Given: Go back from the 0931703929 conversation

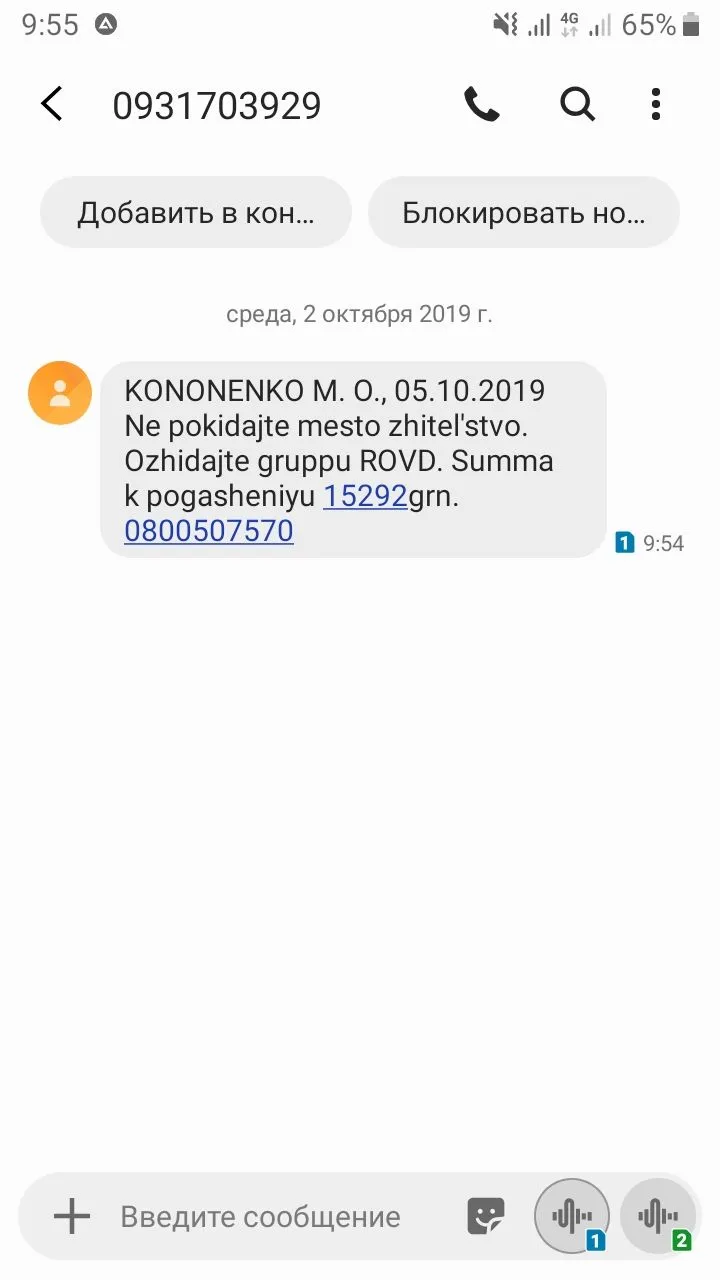Looking at the screenshot, I should (x=52, y=104).
